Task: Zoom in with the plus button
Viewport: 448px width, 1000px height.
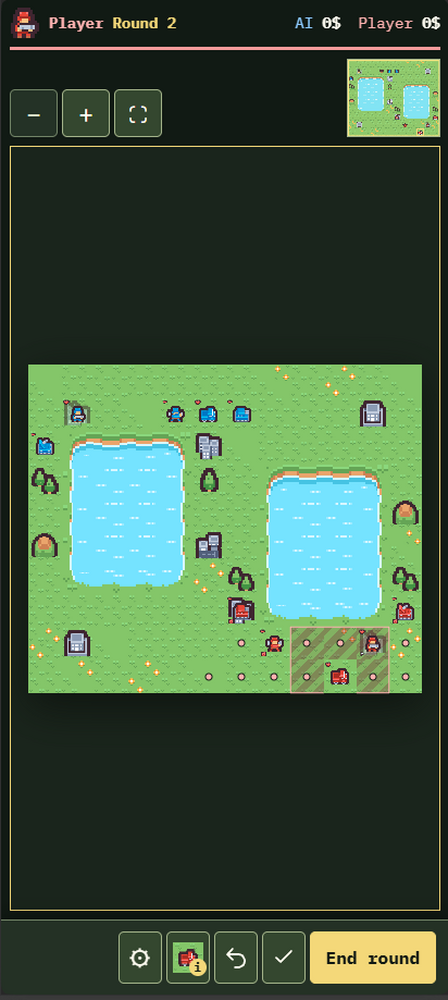Action: pos(86,114)
